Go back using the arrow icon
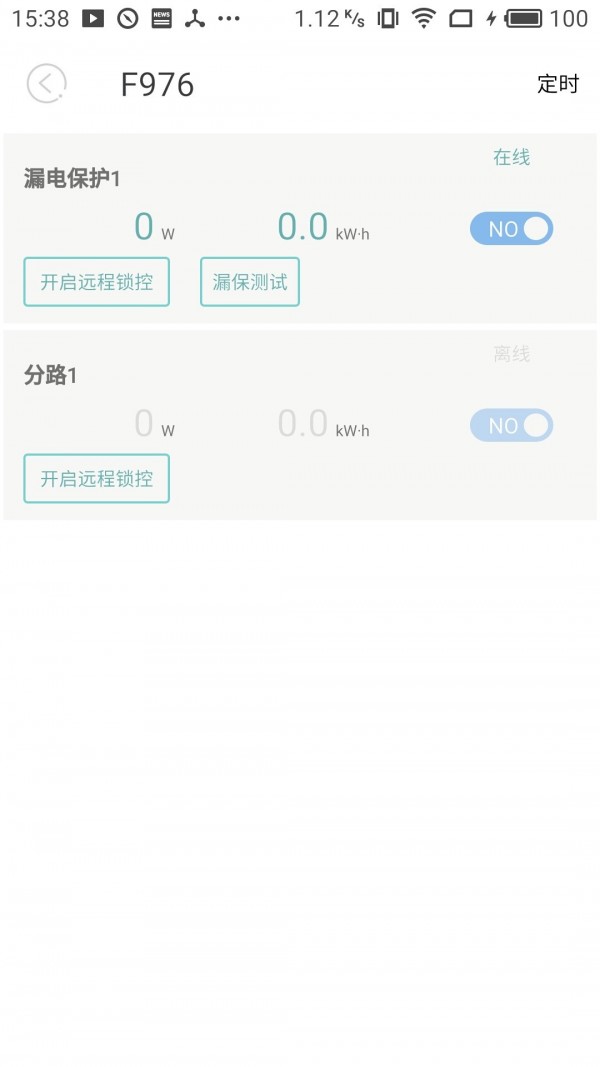Viewport: 600px width, 1067px height. [46, 84]
